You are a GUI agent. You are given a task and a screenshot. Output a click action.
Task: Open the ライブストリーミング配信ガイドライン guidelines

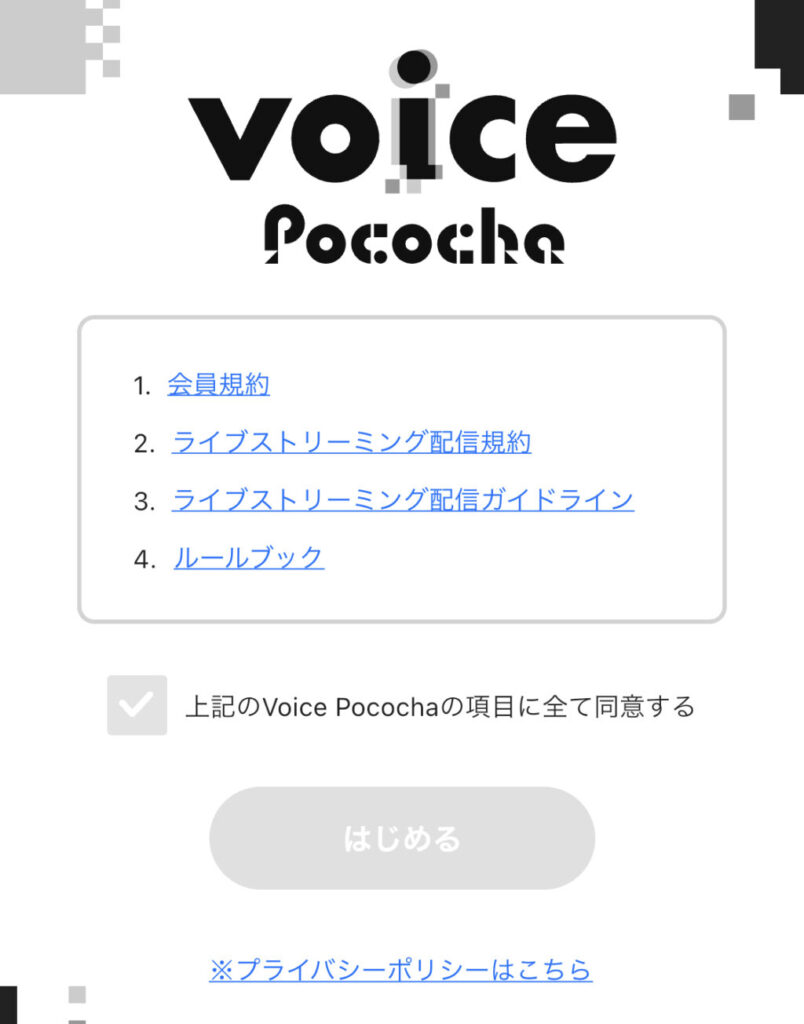pyautogui.click(x=403, y=499)
